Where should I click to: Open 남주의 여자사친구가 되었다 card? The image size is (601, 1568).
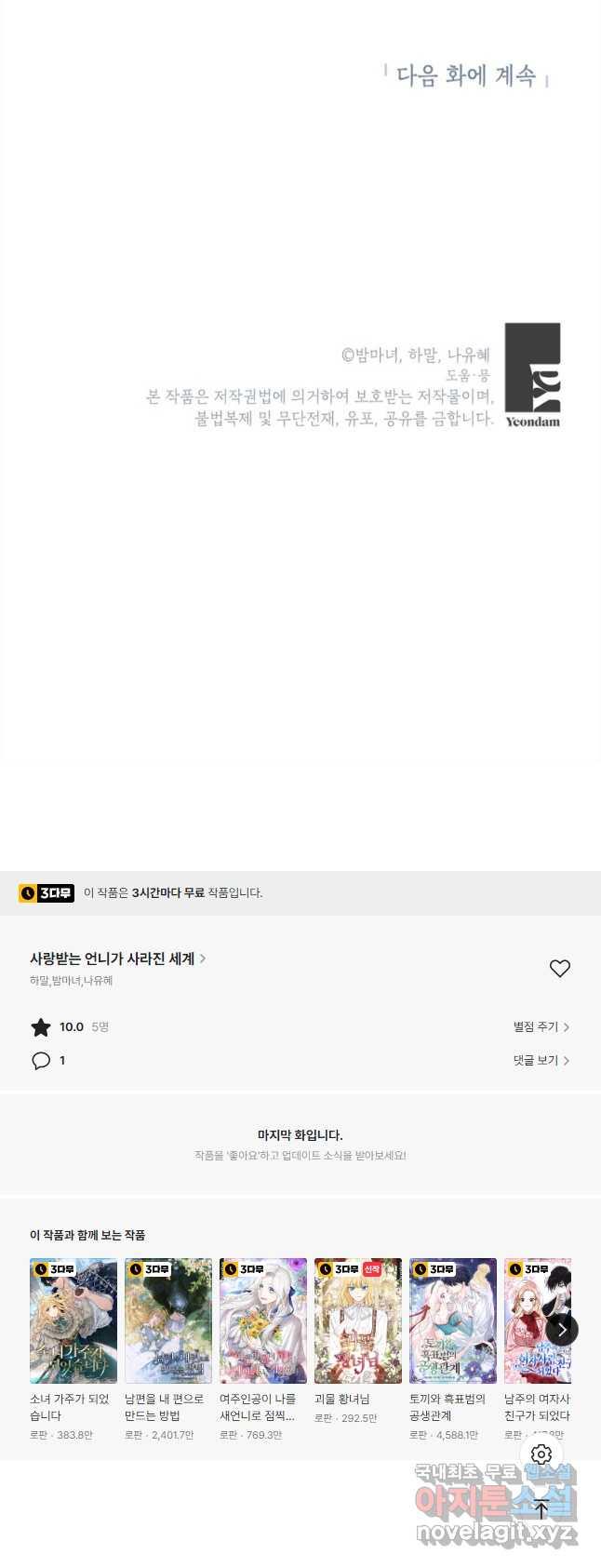[x=530, y=1321]
